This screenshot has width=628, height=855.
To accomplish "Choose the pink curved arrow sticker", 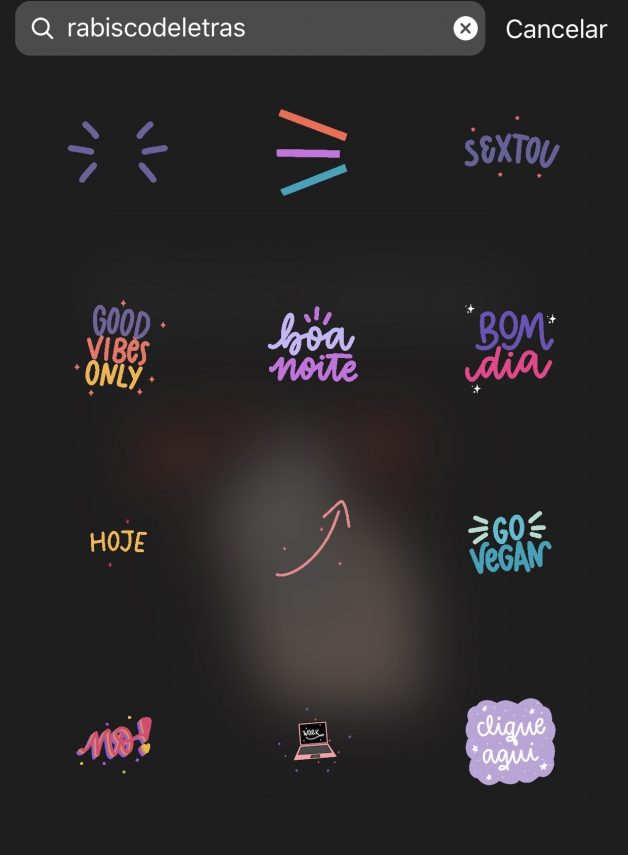I will point(313,541).
